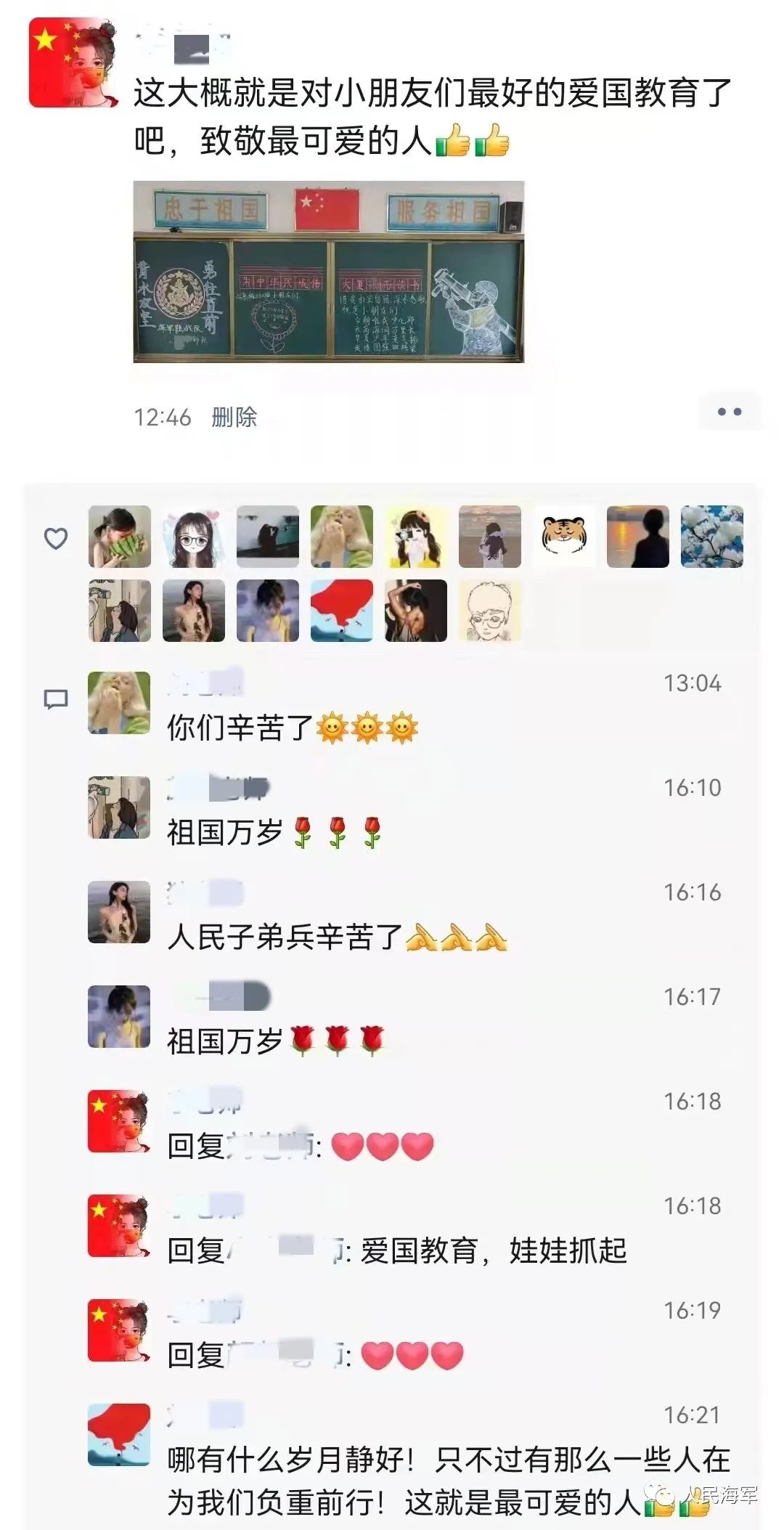
Task: Tap the 删除 link to delete post
Action: [x=234, y=417]
